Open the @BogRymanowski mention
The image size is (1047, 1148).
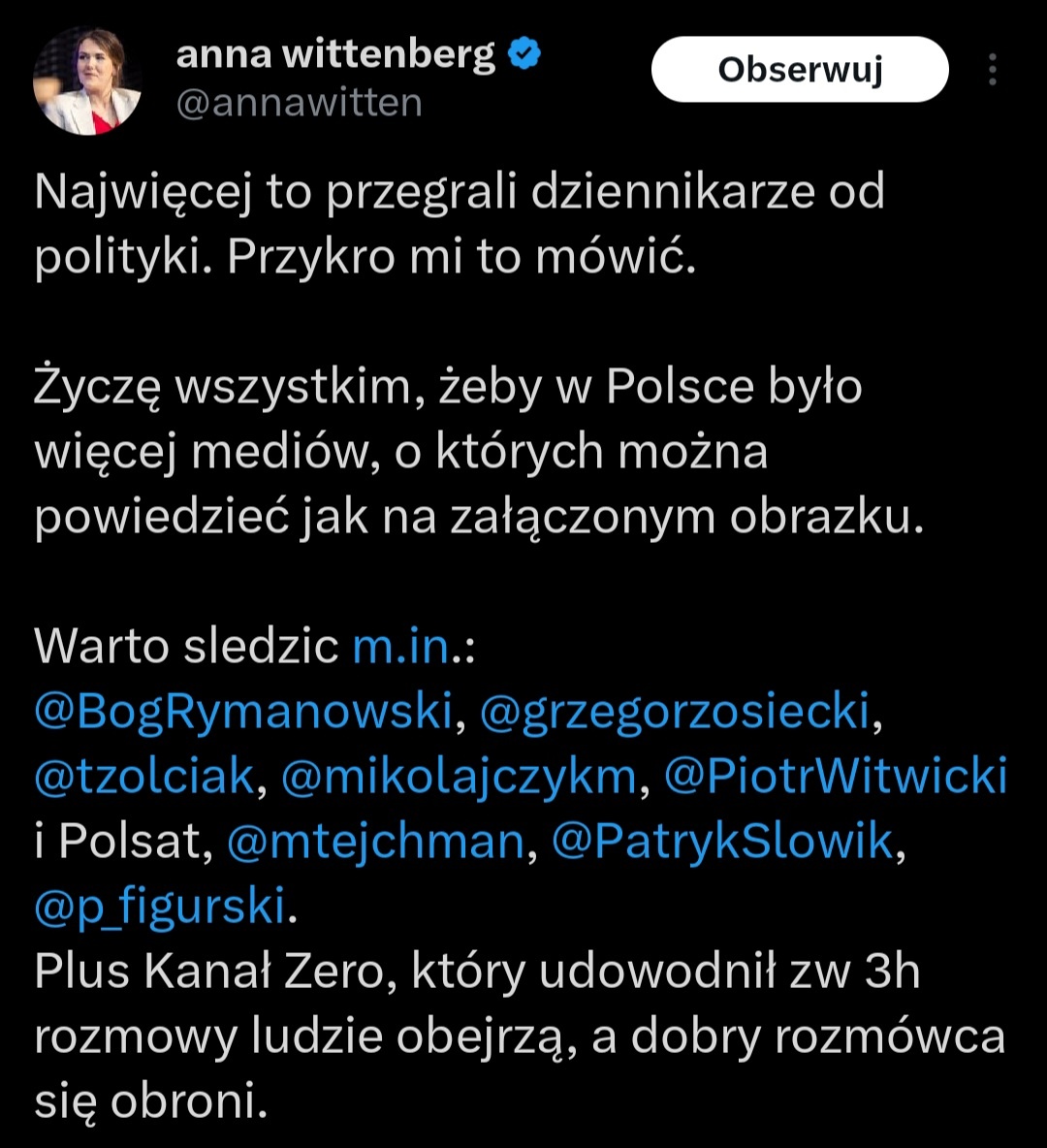point(243,712)
